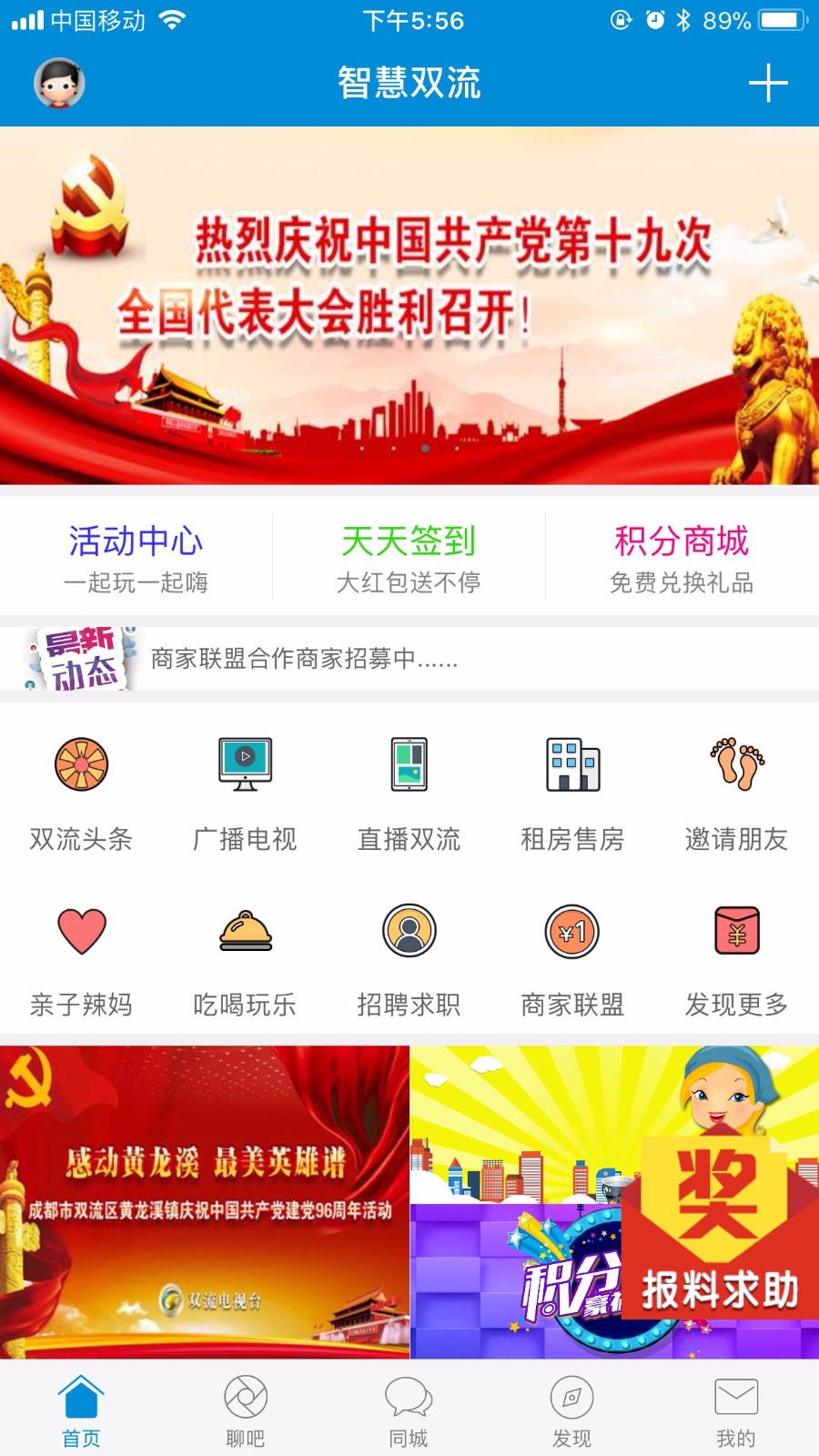Go to the 我的 profile tab
Screen dimensions: 819x1456
click(735, 1406)
